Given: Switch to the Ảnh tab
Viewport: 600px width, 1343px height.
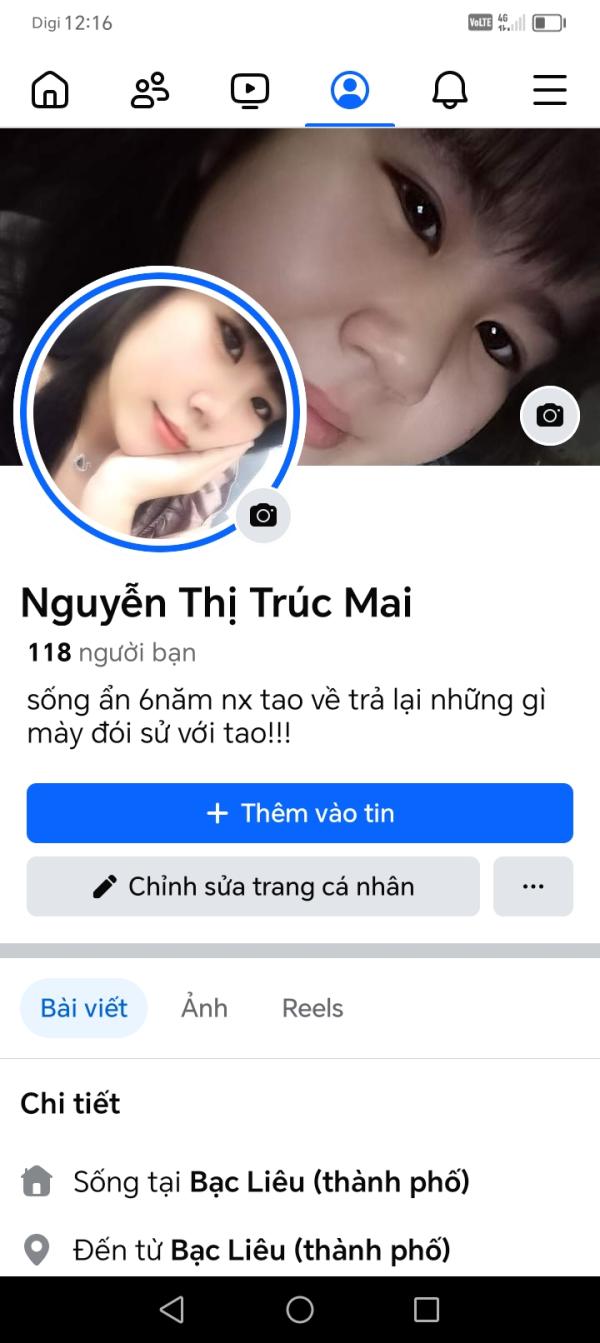Looking at the screenshot, I should 204,1008.
